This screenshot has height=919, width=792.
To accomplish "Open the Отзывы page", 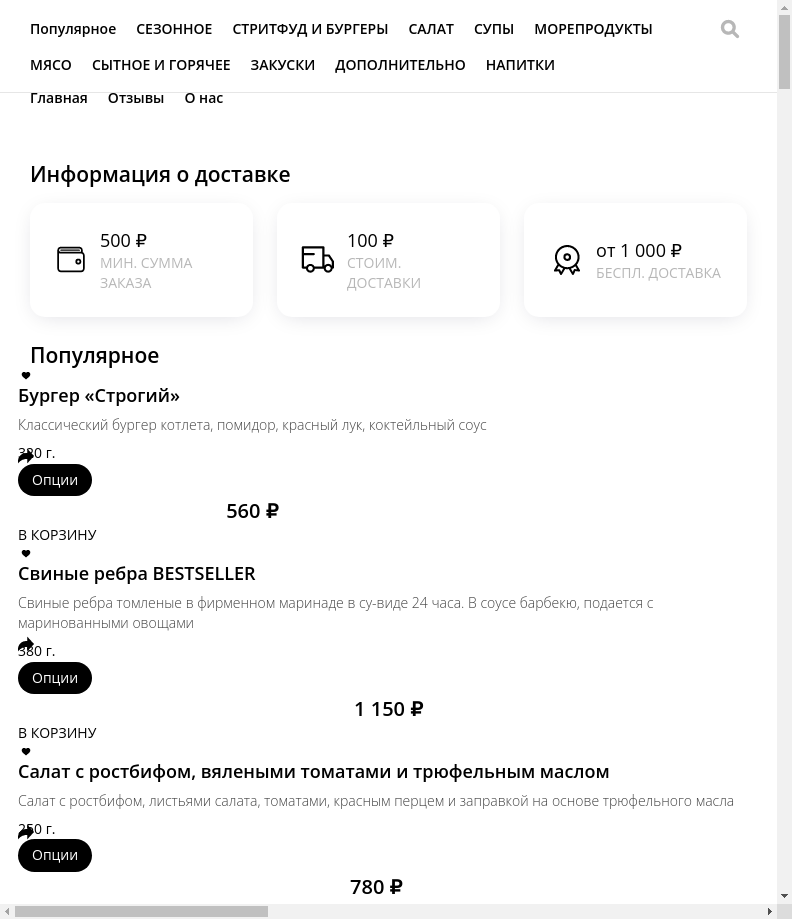I will click(x=136, y=98).
